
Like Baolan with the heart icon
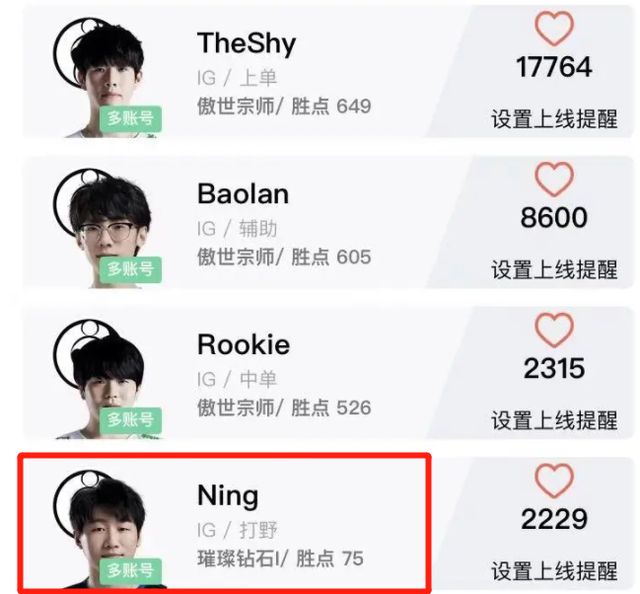(x=554, y=180)
